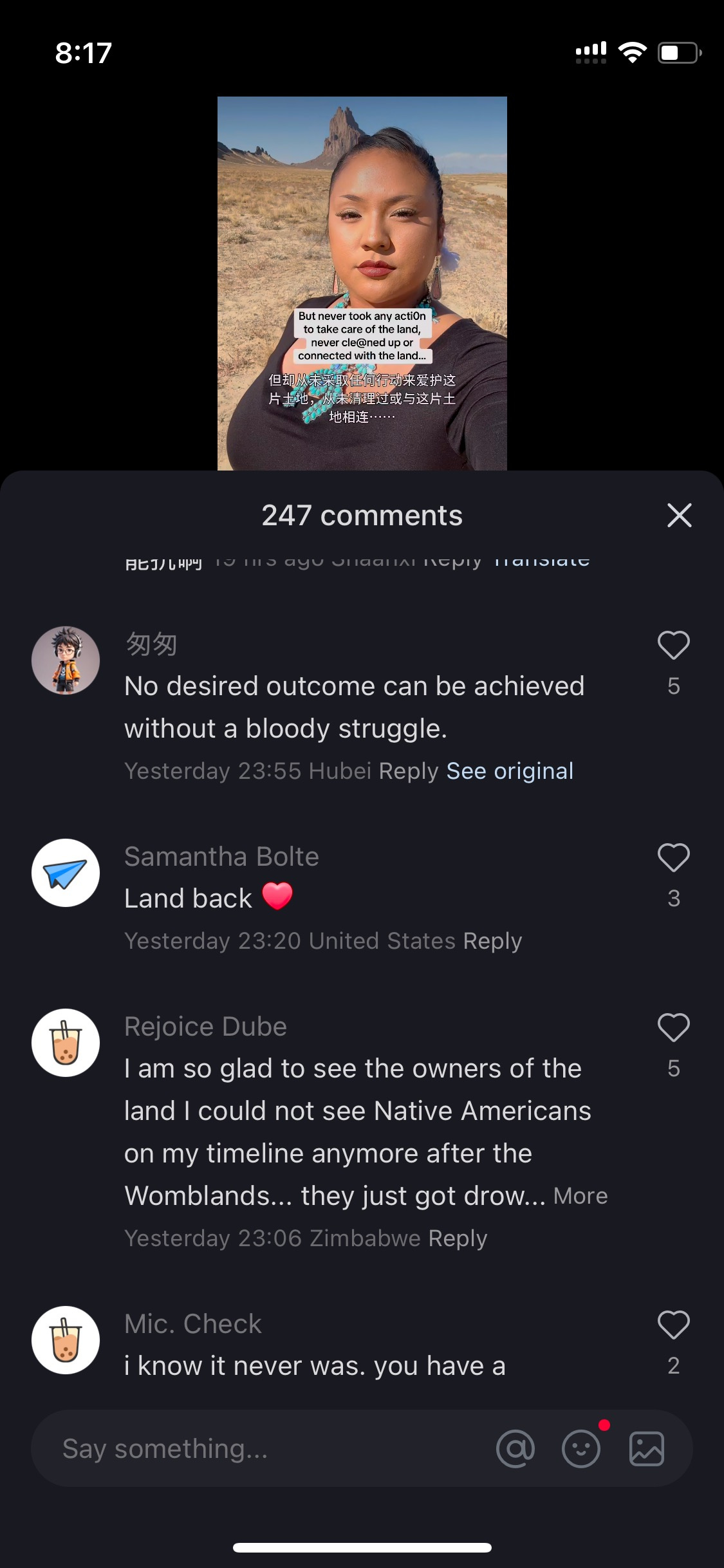Like Rejoice Dube's comment
This screenshot has width=724, height=1568.
click(x=673, y=1028)
